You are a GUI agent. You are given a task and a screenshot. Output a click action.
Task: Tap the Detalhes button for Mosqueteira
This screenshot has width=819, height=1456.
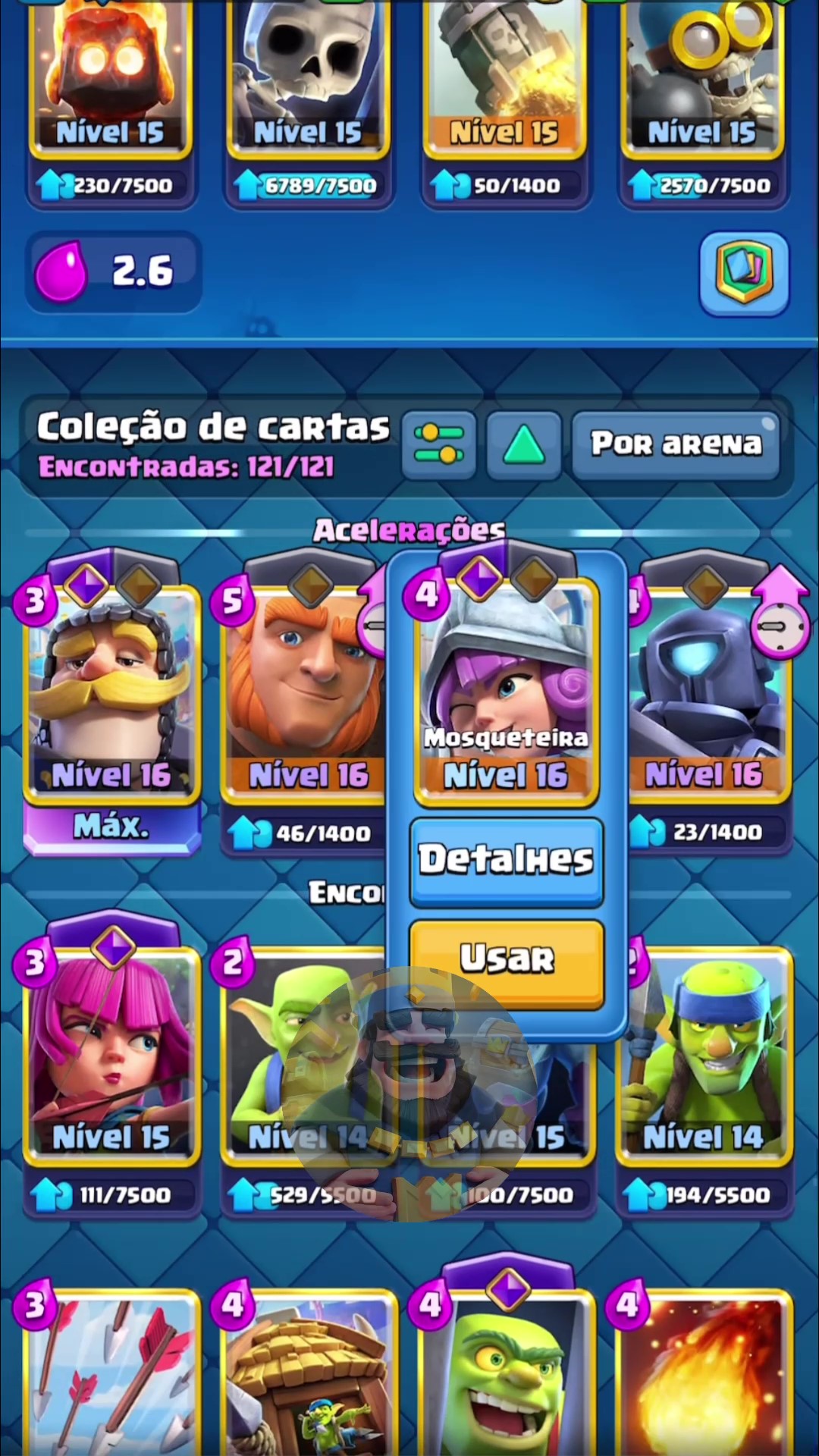click(506, 861)
